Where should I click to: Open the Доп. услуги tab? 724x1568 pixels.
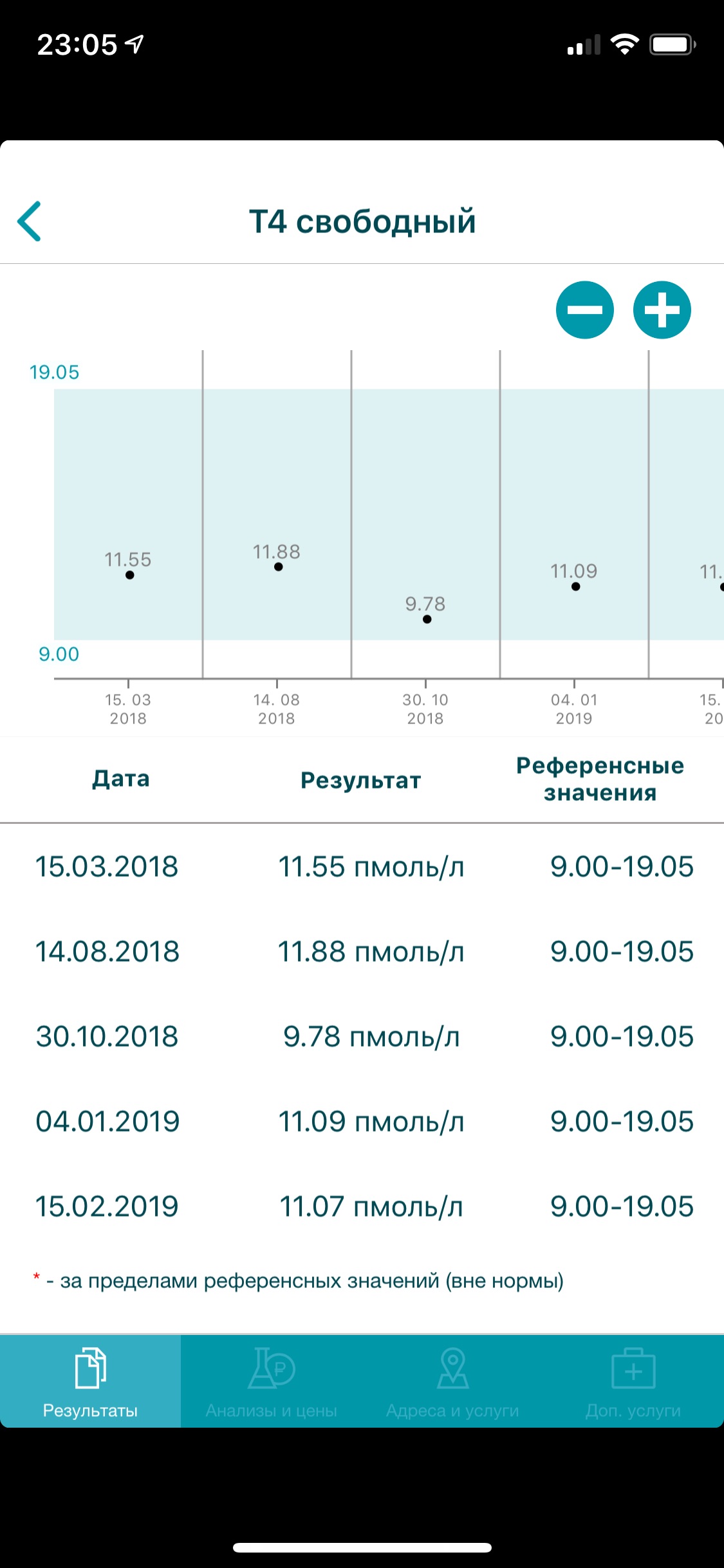click(x=633, y=1381)
